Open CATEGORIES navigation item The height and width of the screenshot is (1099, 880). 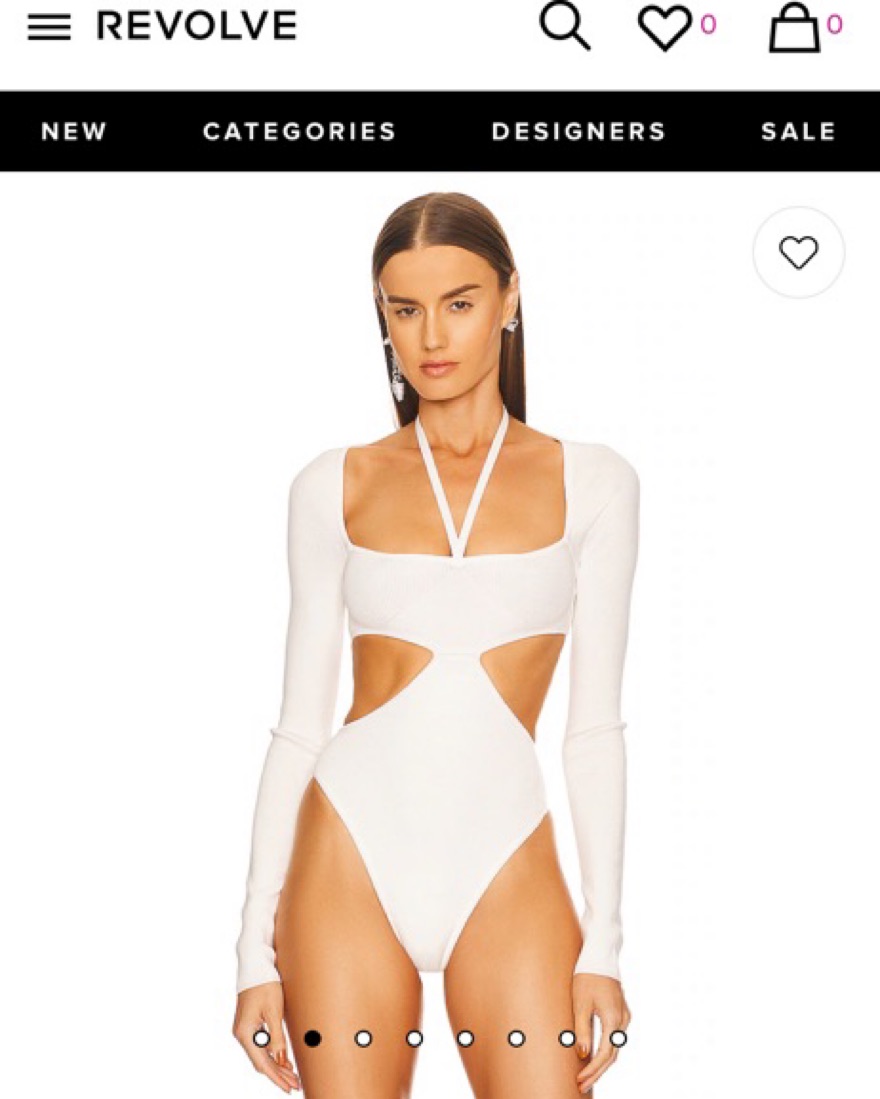click(x=299, y=131)
